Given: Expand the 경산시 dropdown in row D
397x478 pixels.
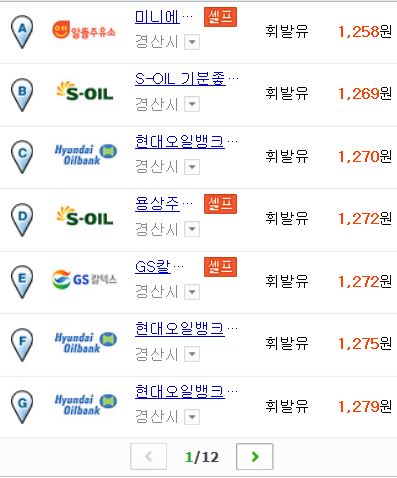Looking at the screenshot, I should pos(192,229).
